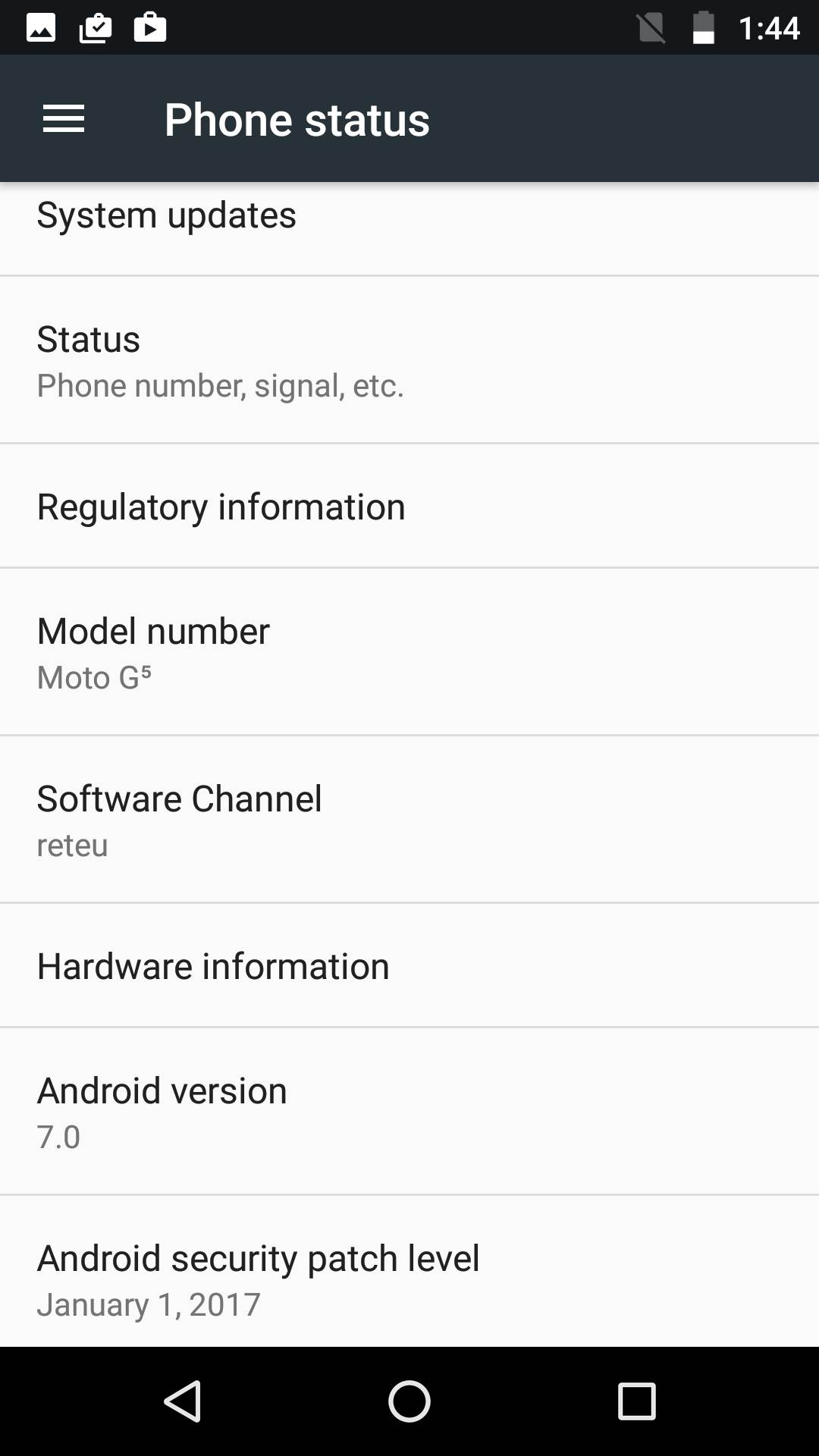Image resolution: width=819 pixels, height=1456 pixels.
Task: Open Hardware information
Action: 409,966
